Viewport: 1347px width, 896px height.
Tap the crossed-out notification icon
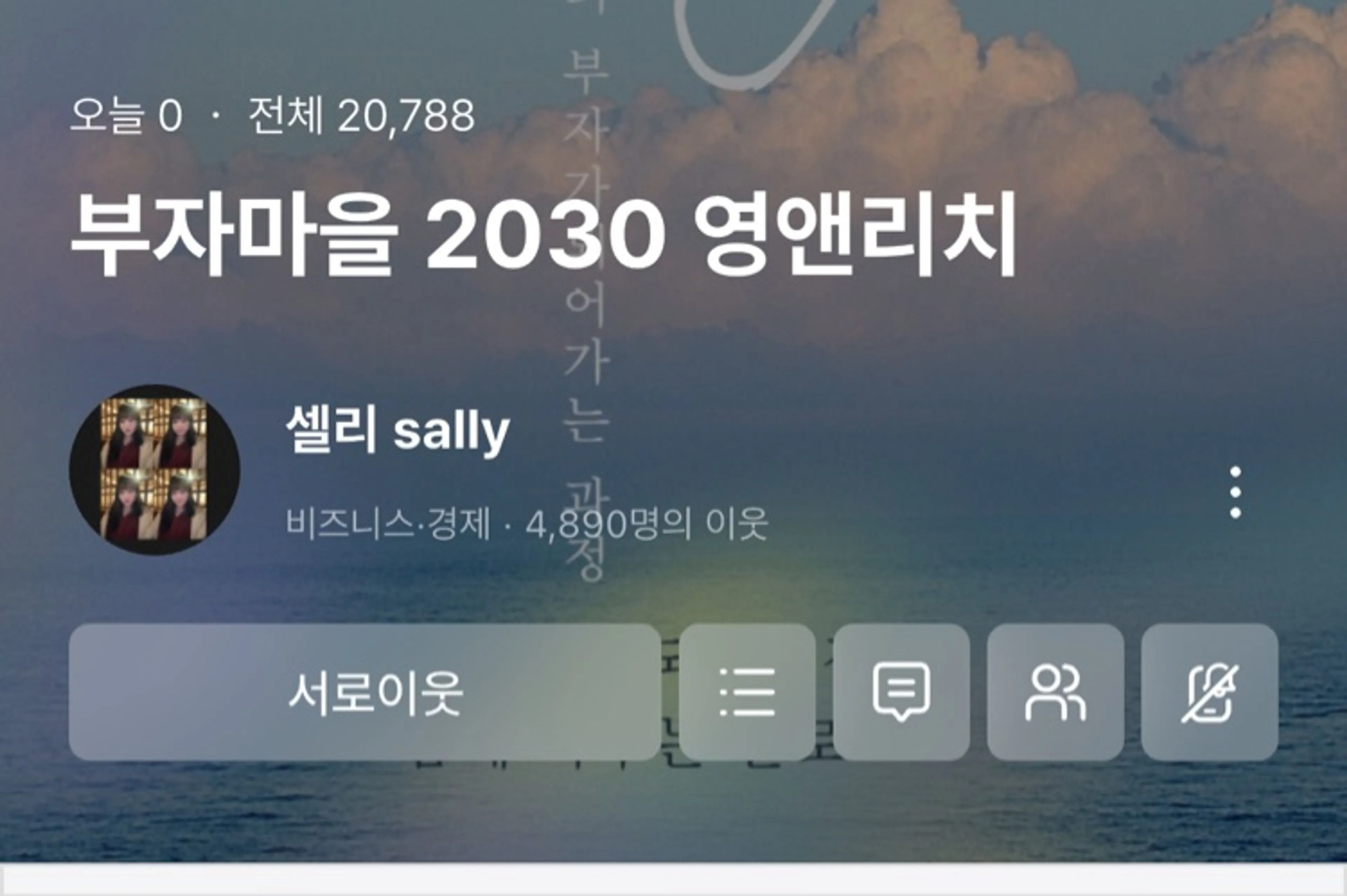pos(1209,692)
